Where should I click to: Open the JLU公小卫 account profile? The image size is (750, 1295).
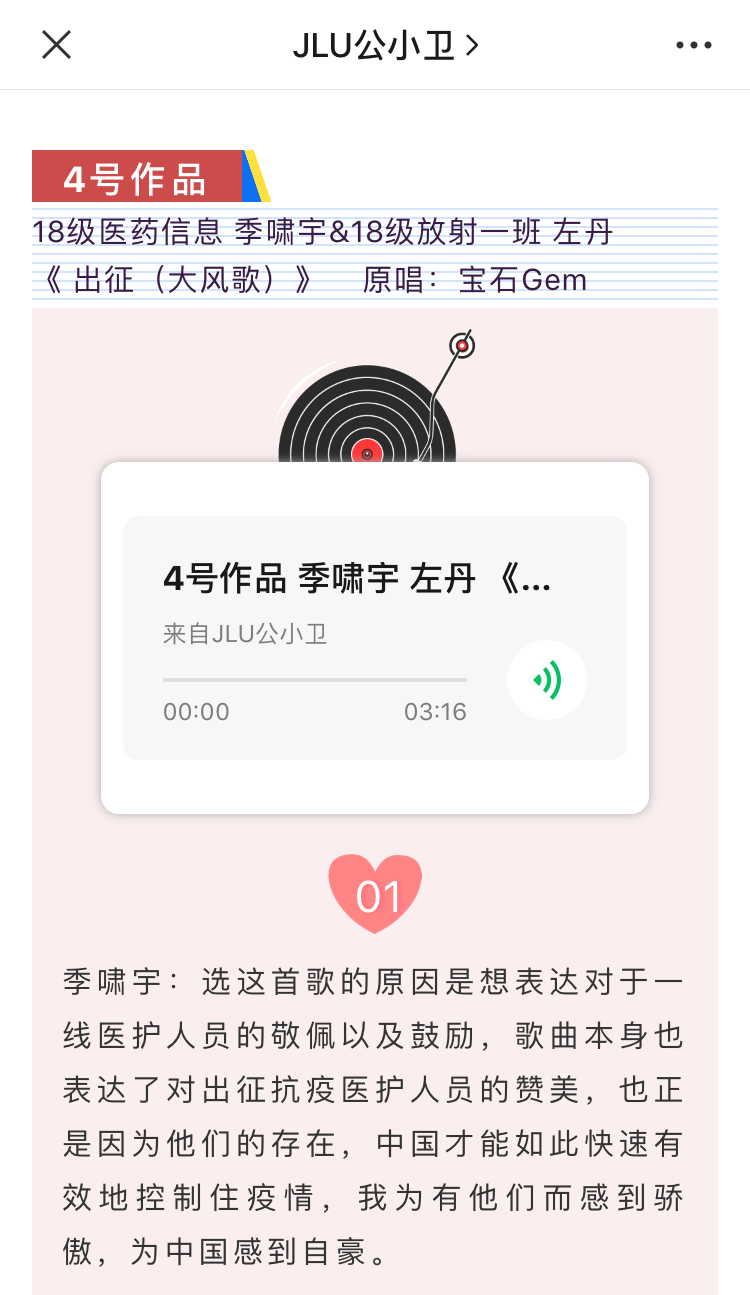385,45
